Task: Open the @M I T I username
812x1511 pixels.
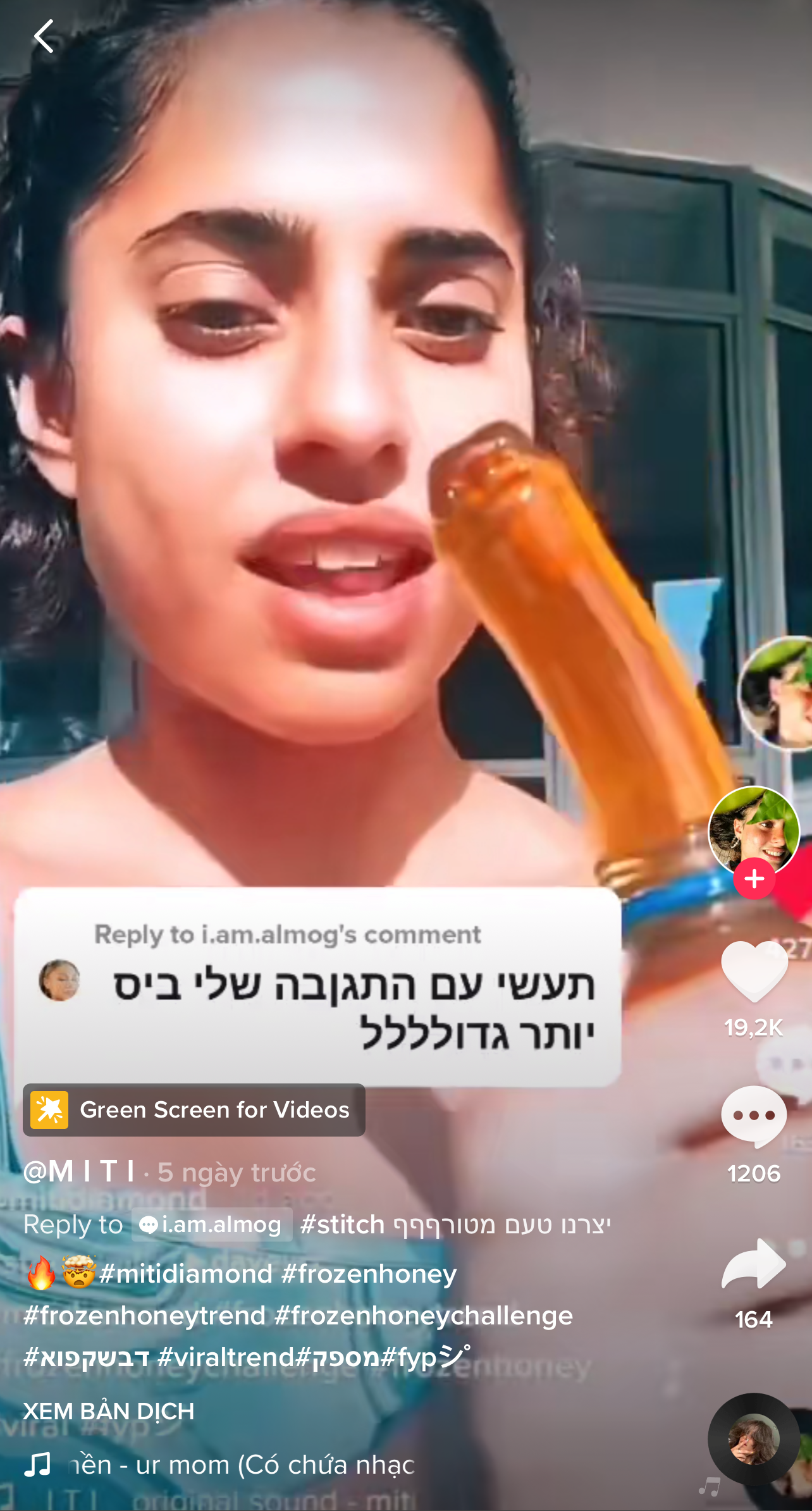Action: tap(79, 1171)
